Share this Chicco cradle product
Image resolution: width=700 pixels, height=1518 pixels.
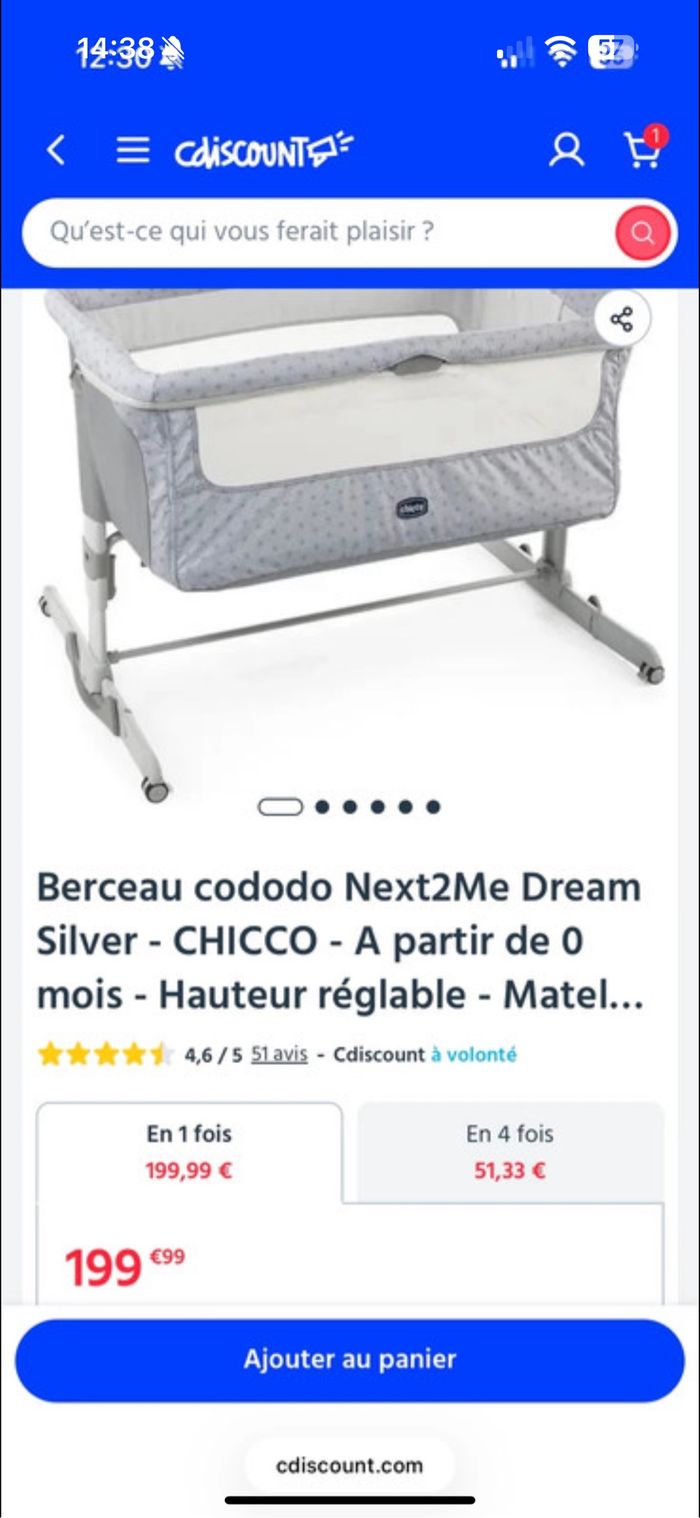(622, 320)
